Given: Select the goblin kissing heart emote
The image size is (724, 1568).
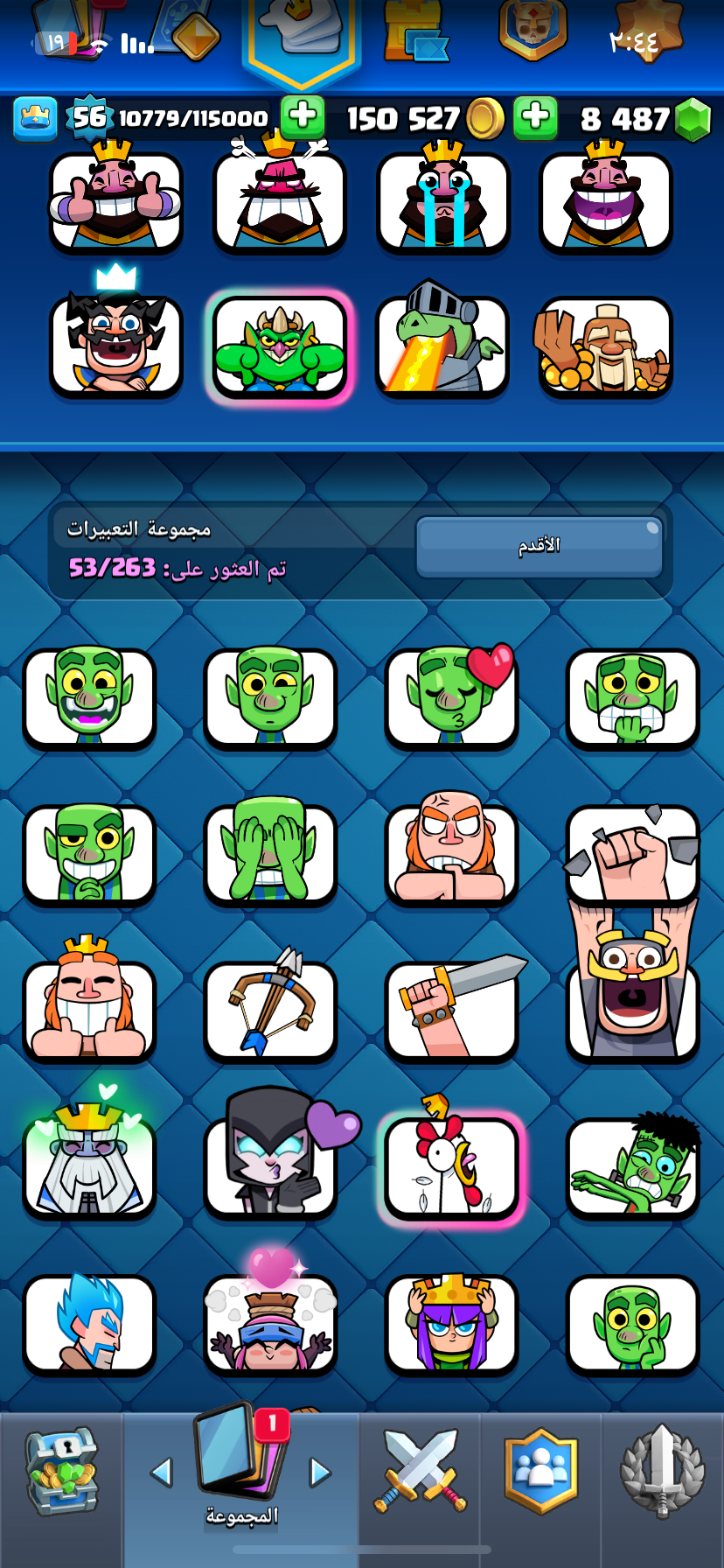Looking at the screenshot, I should [451, 698].
